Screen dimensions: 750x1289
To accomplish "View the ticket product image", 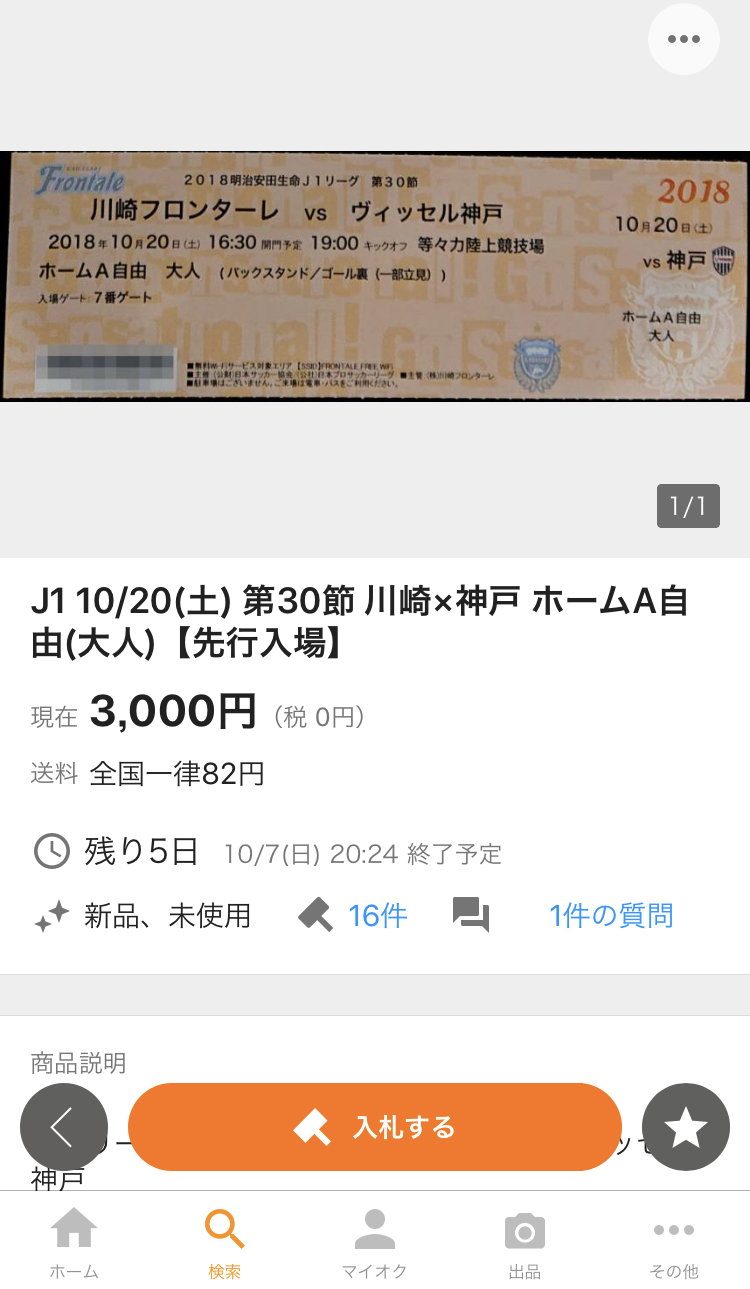I will pyautogui.click(x=375, y=276).
